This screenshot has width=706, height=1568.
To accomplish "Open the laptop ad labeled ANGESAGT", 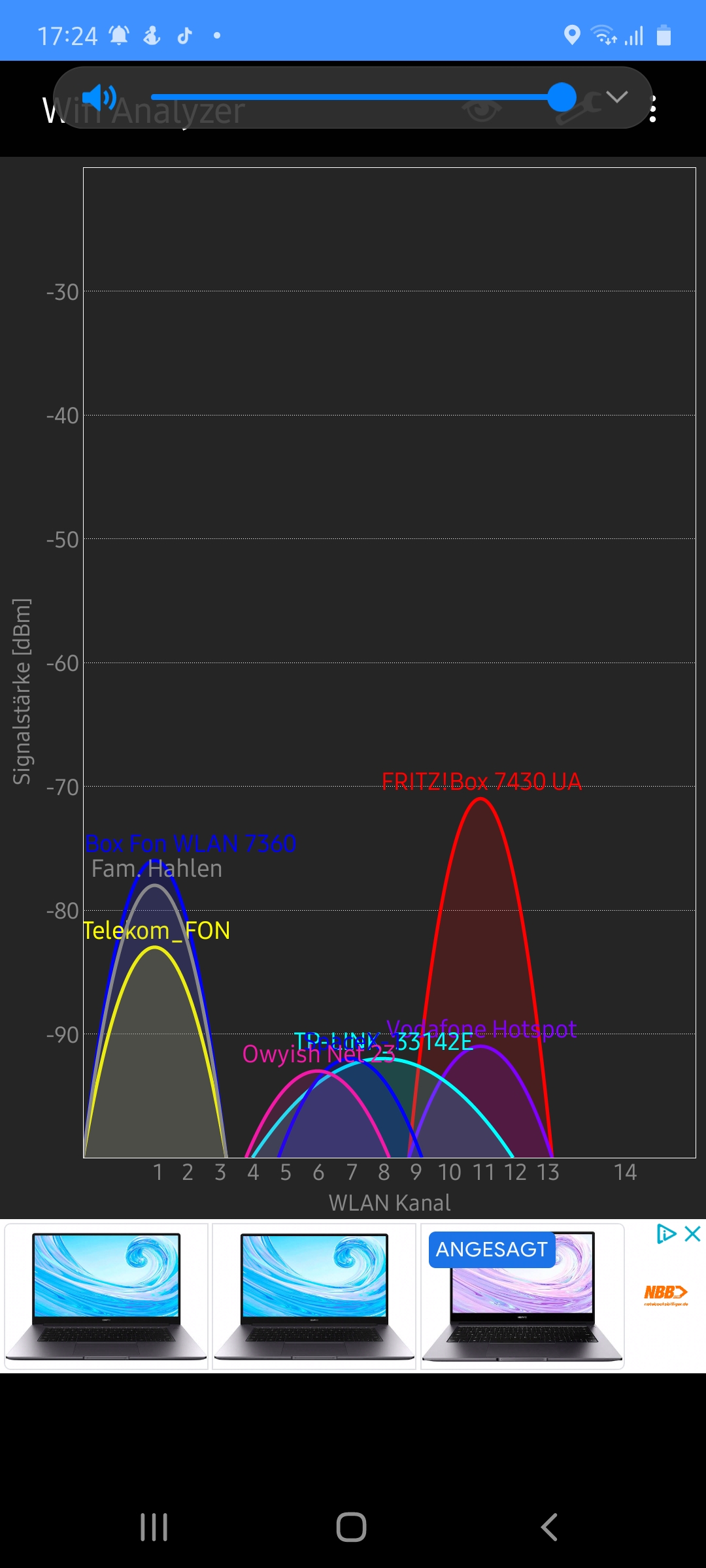I will point(522,1296).
